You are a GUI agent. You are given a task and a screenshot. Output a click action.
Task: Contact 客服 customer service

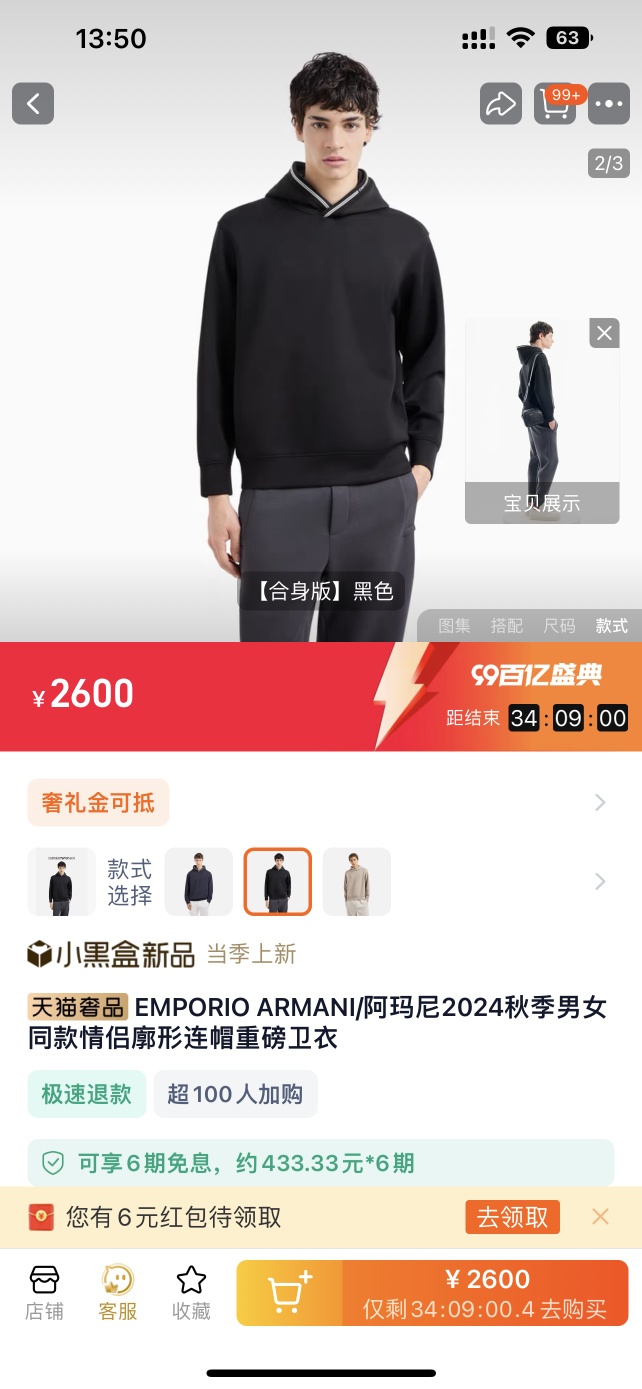(118, 1292)
